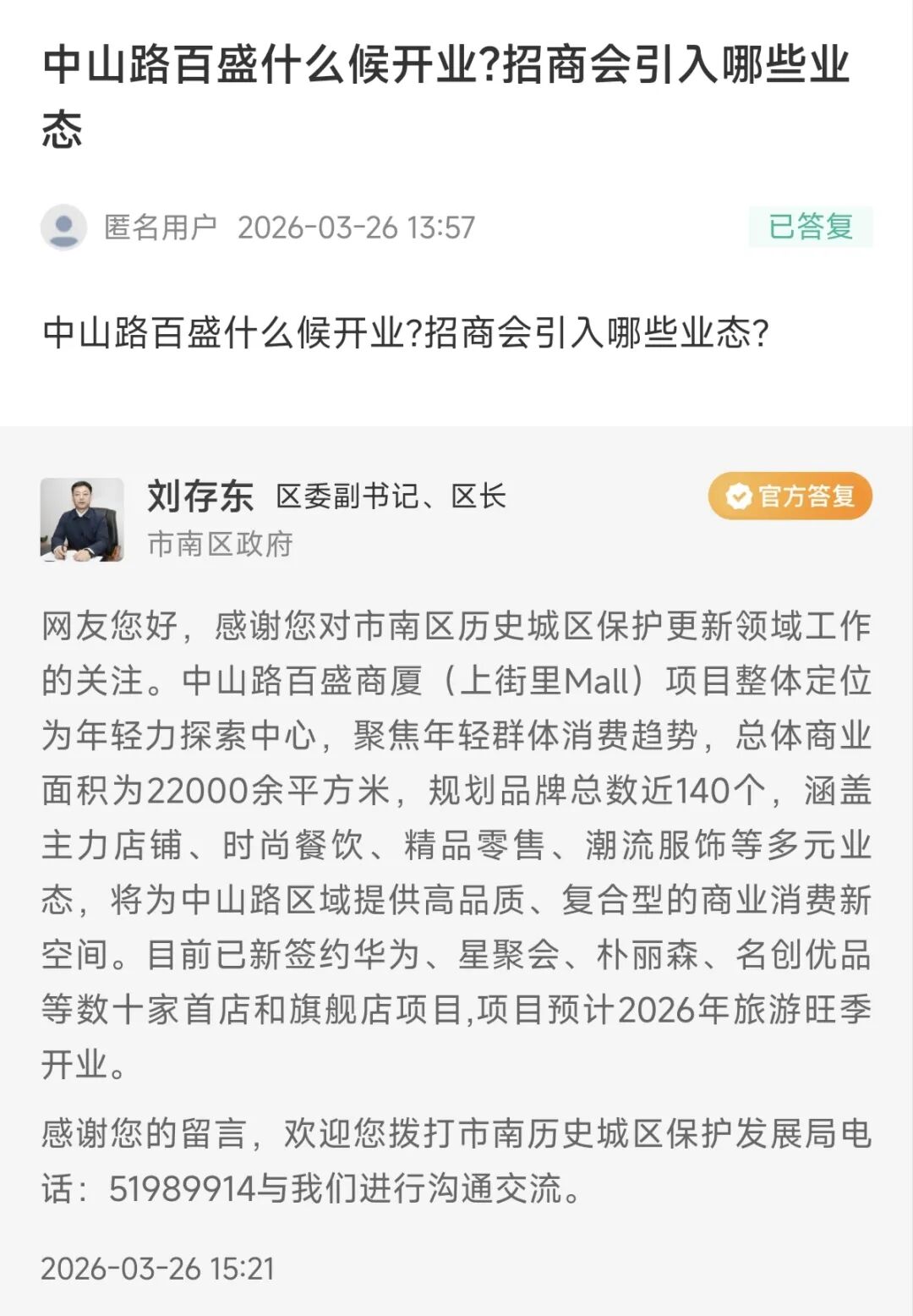Click the question text asking about opening date

click(x=405, y=334)
